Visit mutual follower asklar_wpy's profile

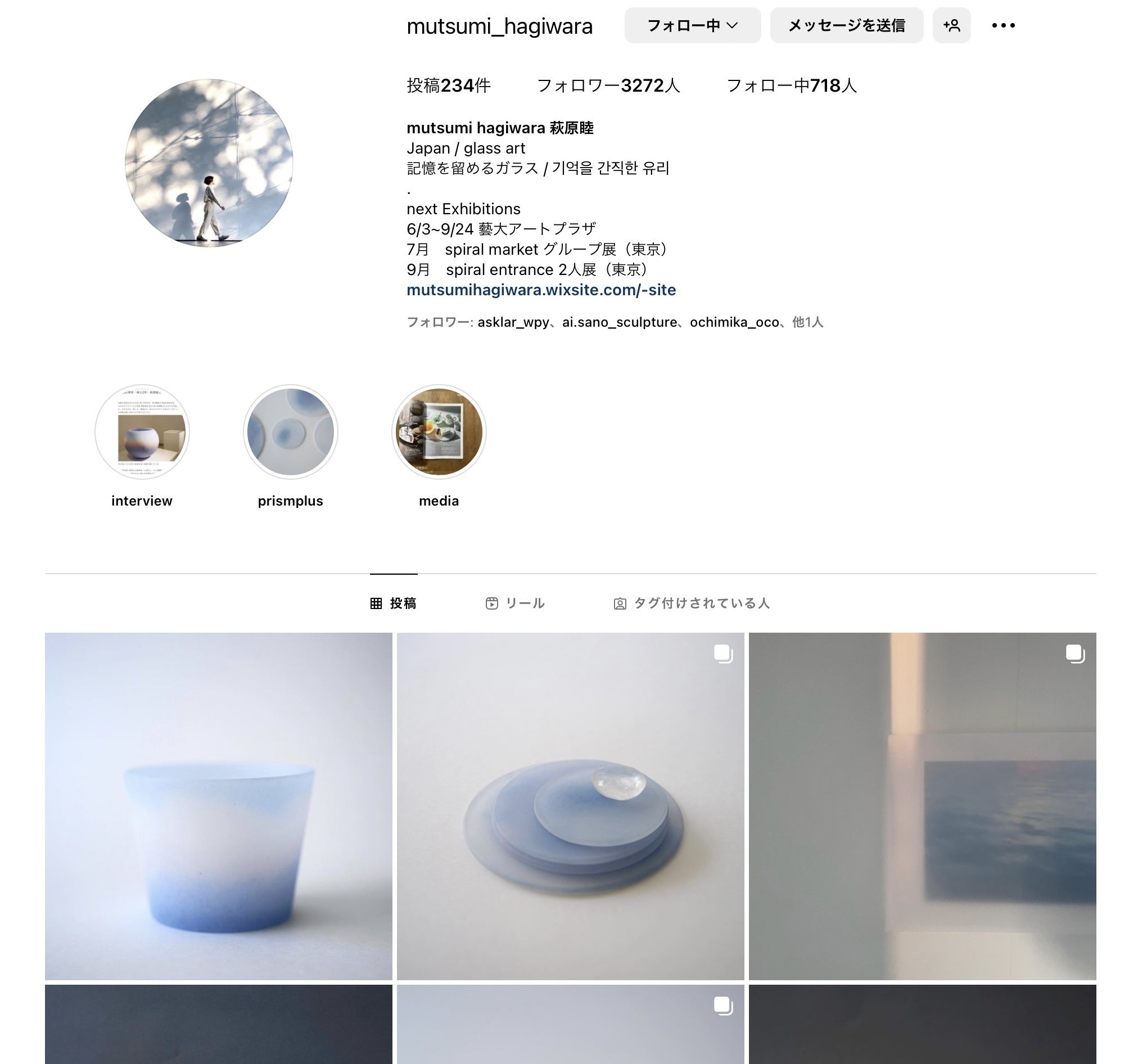(x=513, y=322)
